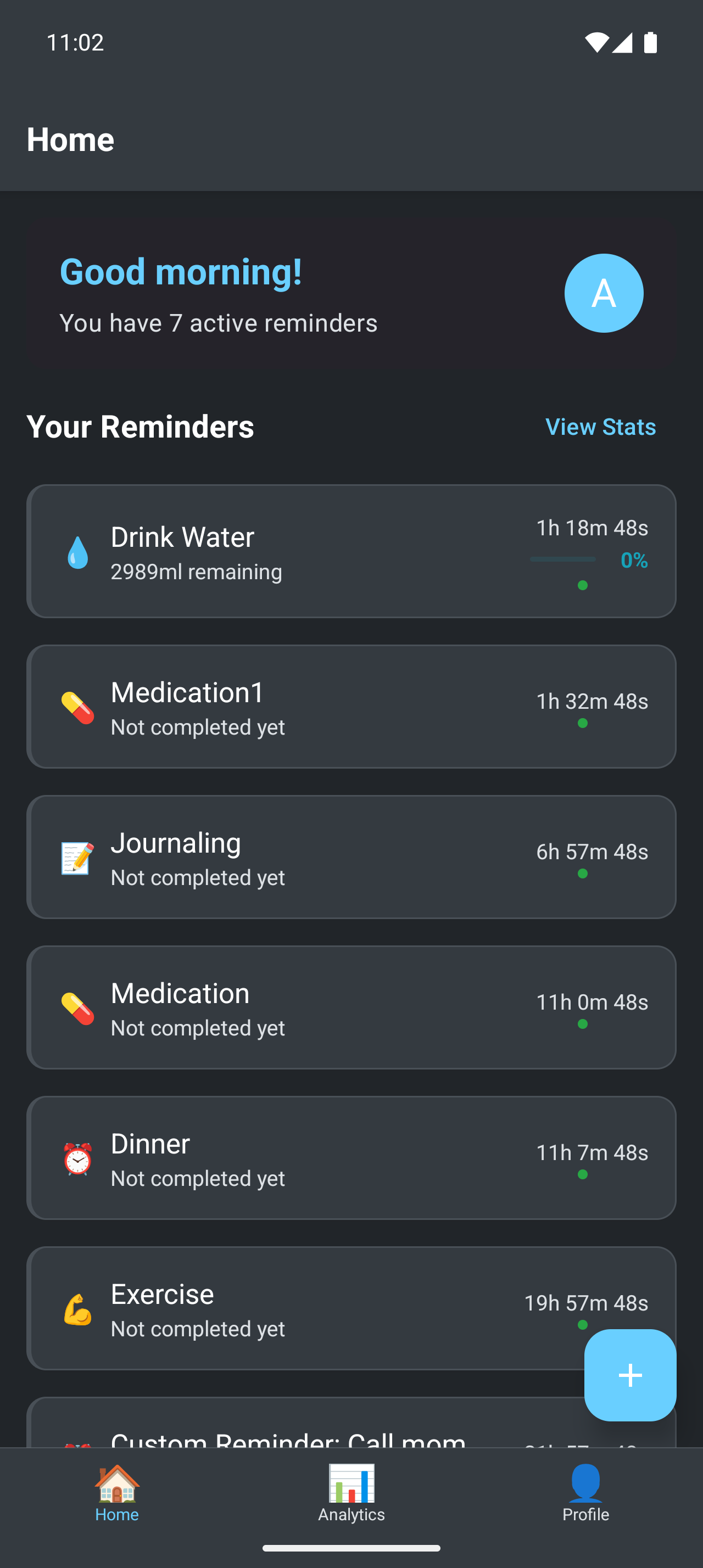Open View Stats
The width and height of the screenshot is (703, 1568).
tap(600, 427)
